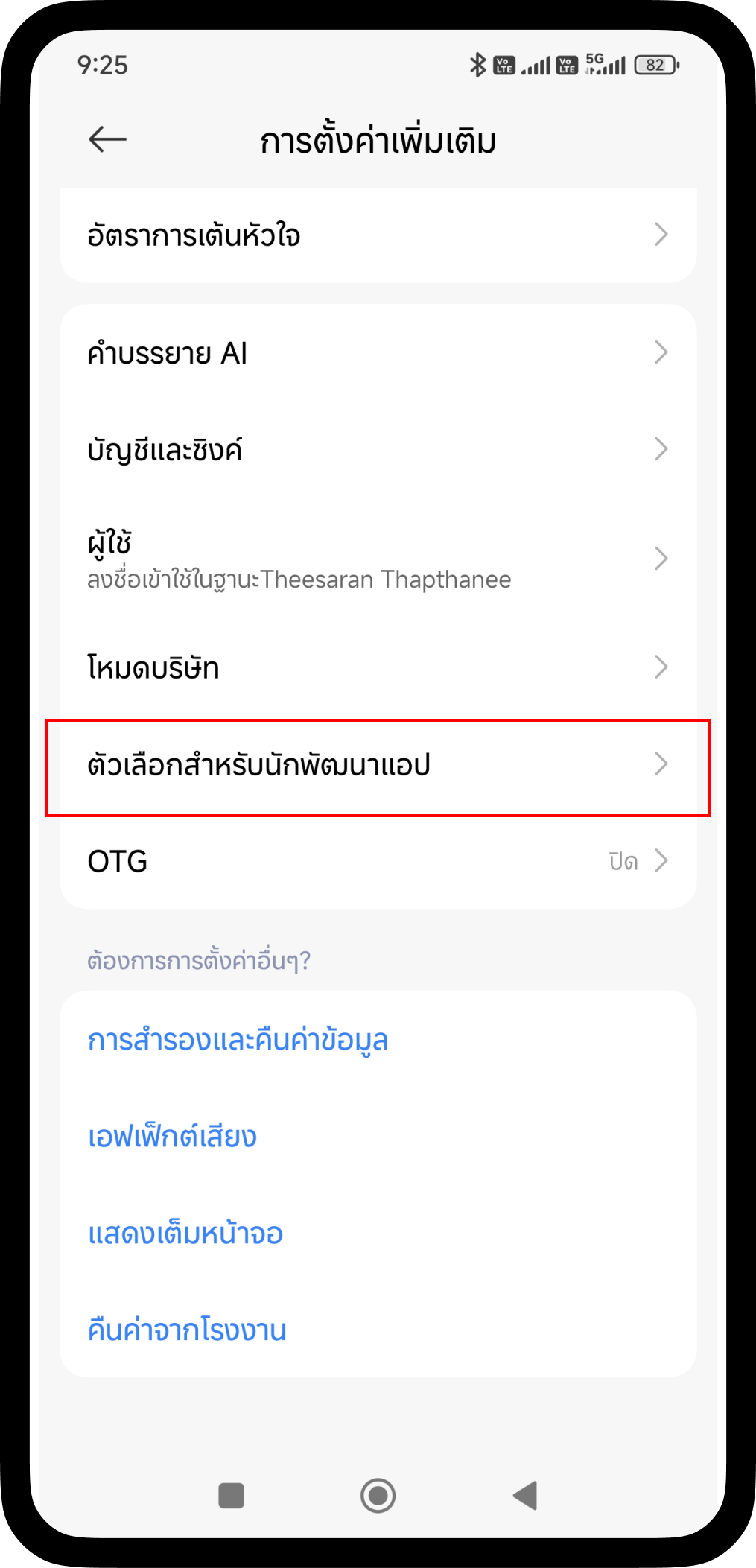The width and height of the screenshot is (756, 1568).
Task: Open การสำรองและคืนค่าข้อมูล link
Action: coord(238,1040)
